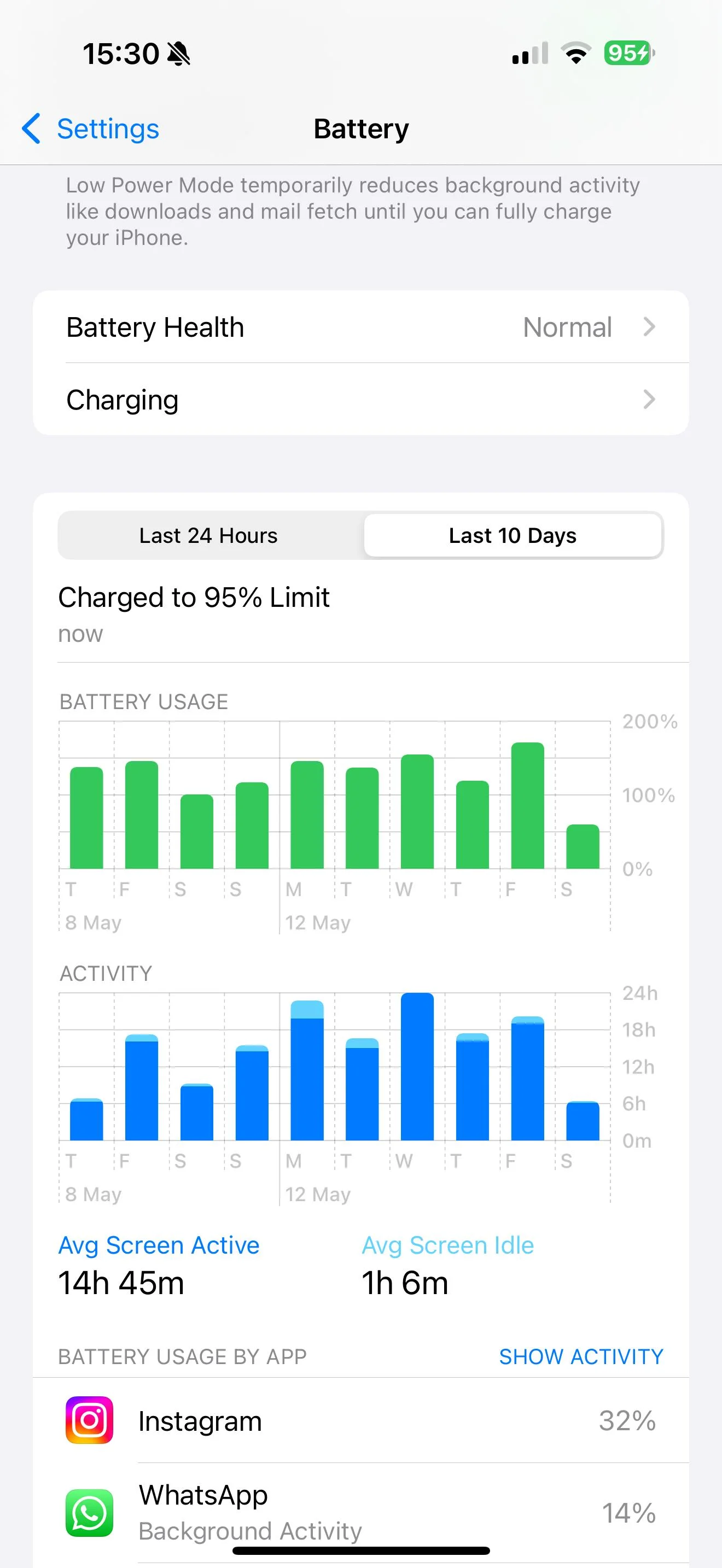Open WhatsApp battery usage row
This screenshot has width=722, height=1568.
tap(360, 1512)
